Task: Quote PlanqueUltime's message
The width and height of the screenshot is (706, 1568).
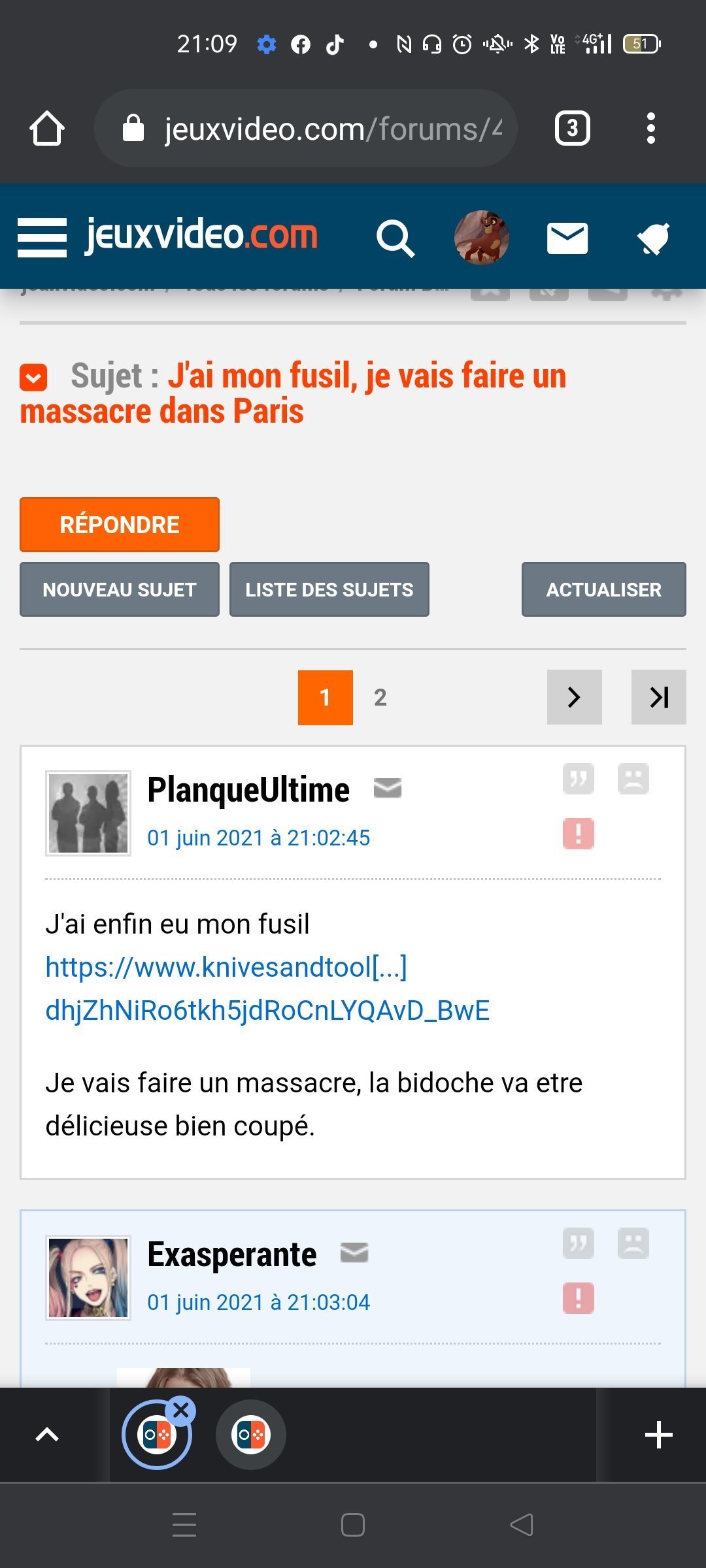Action: tap(579, 779)
